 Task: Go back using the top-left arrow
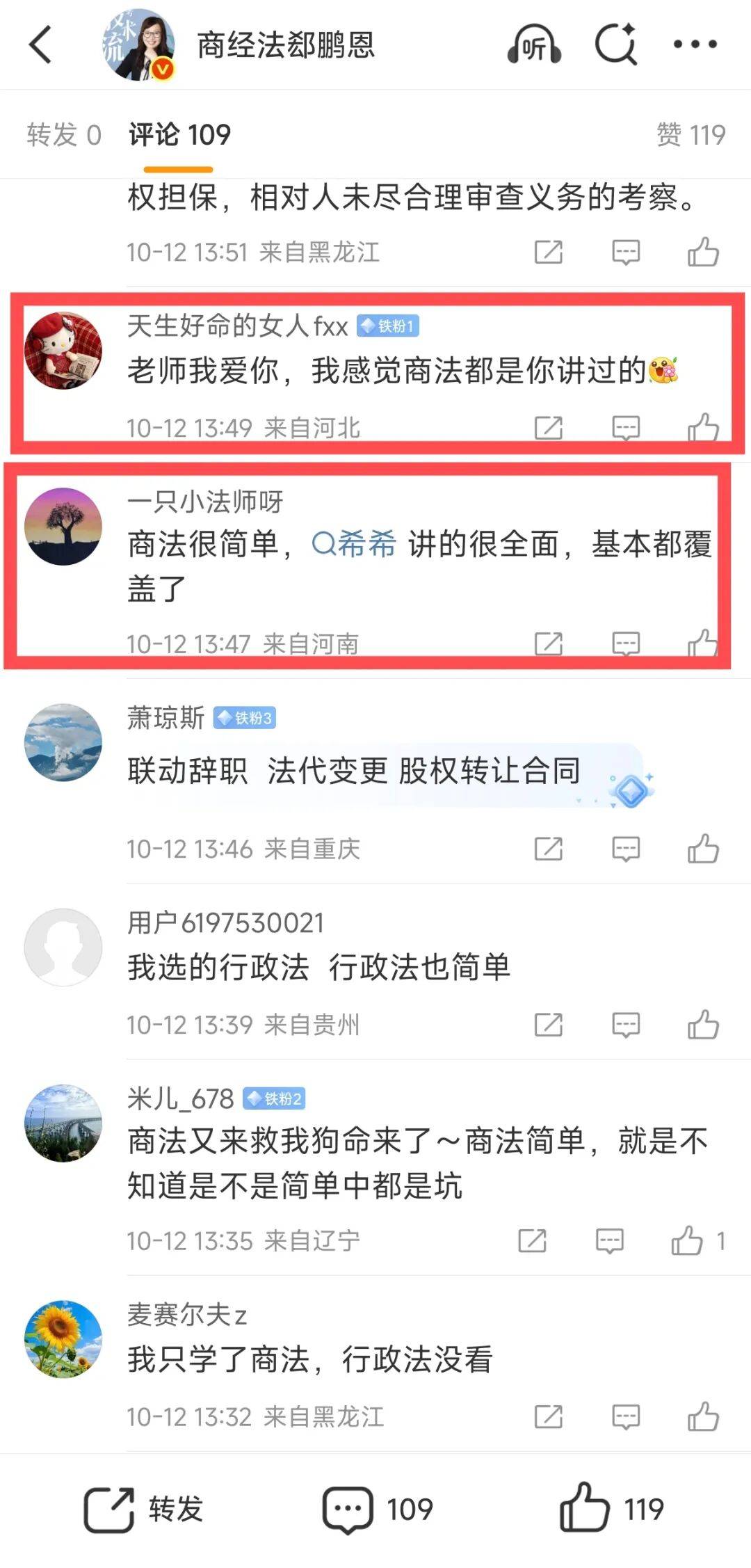tap(40, 45)
